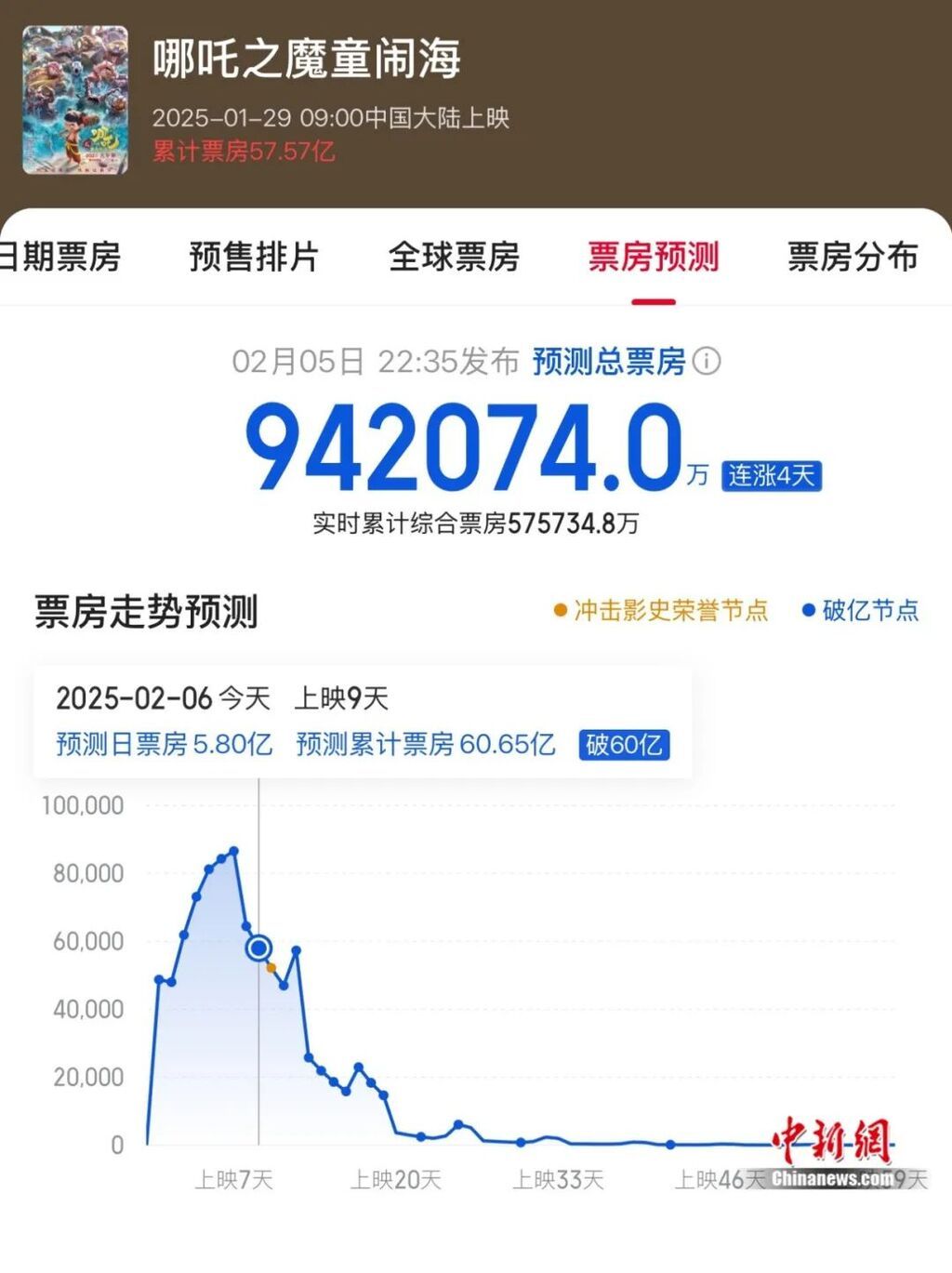Screen dimensions: 952x1273
Task: Open the 哪吒之魔童闹海 movie poster
Action: tap(75, 100)
